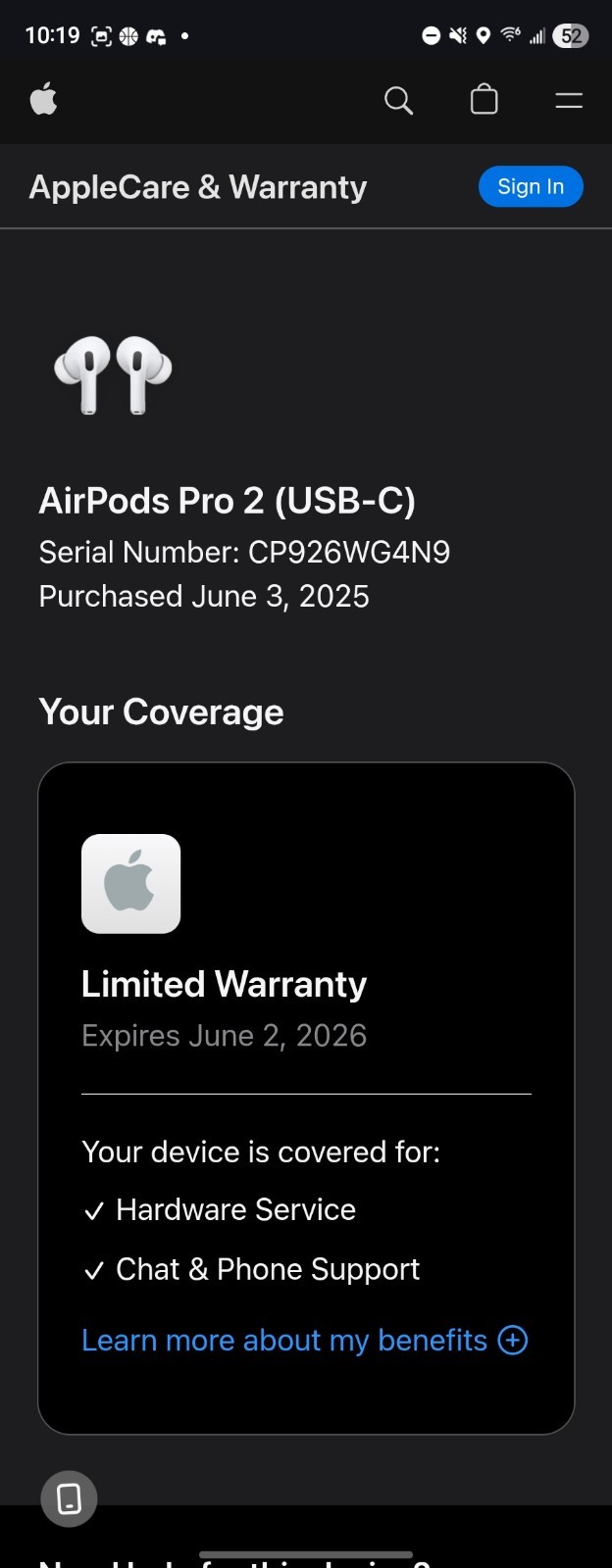Tap the floating device icon button
This screenshot has height=1568, width=612.
point(69,1498)
